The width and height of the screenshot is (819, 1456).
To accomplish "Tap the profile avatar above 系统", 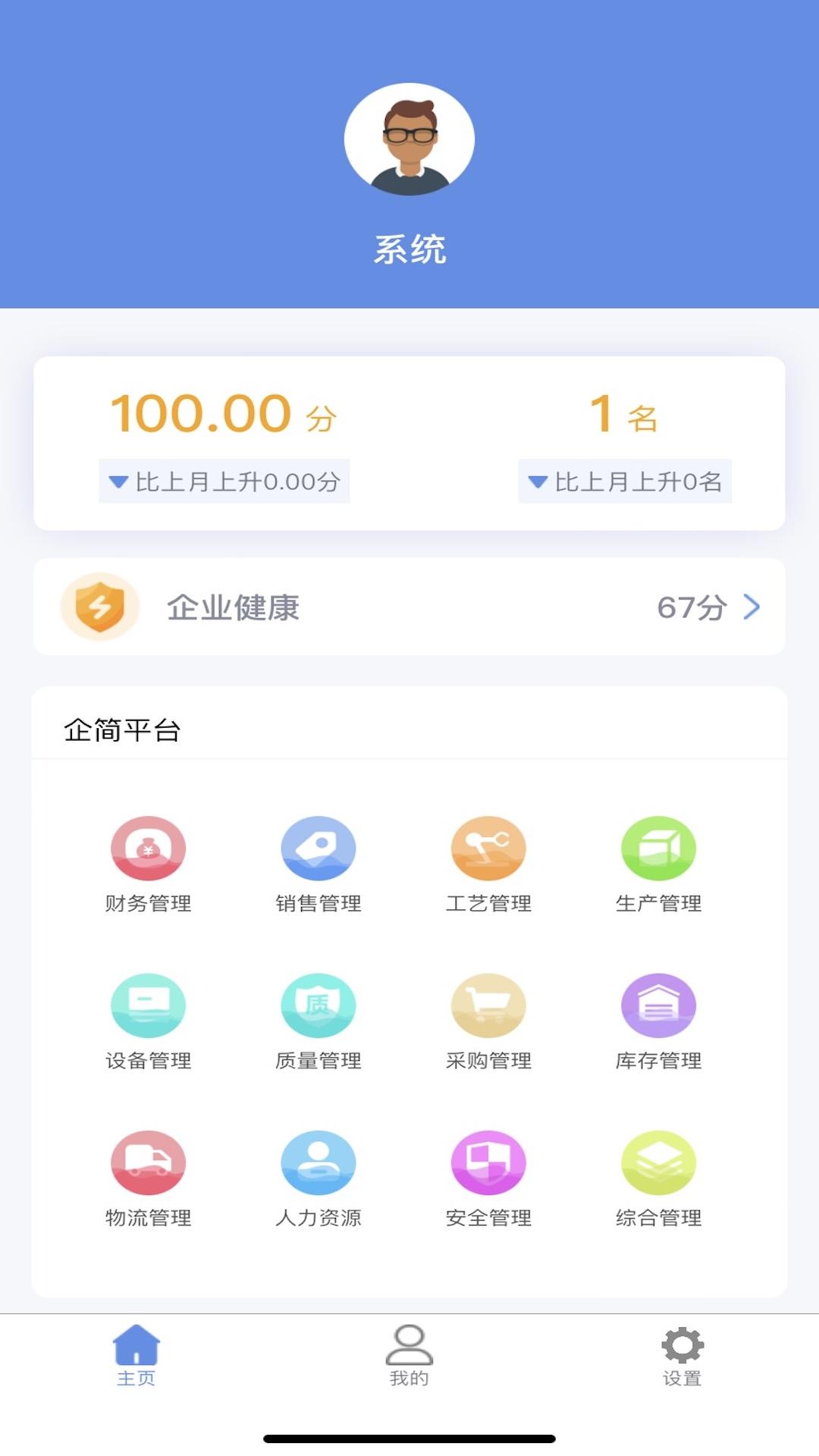I will click(x=409, y=140).
